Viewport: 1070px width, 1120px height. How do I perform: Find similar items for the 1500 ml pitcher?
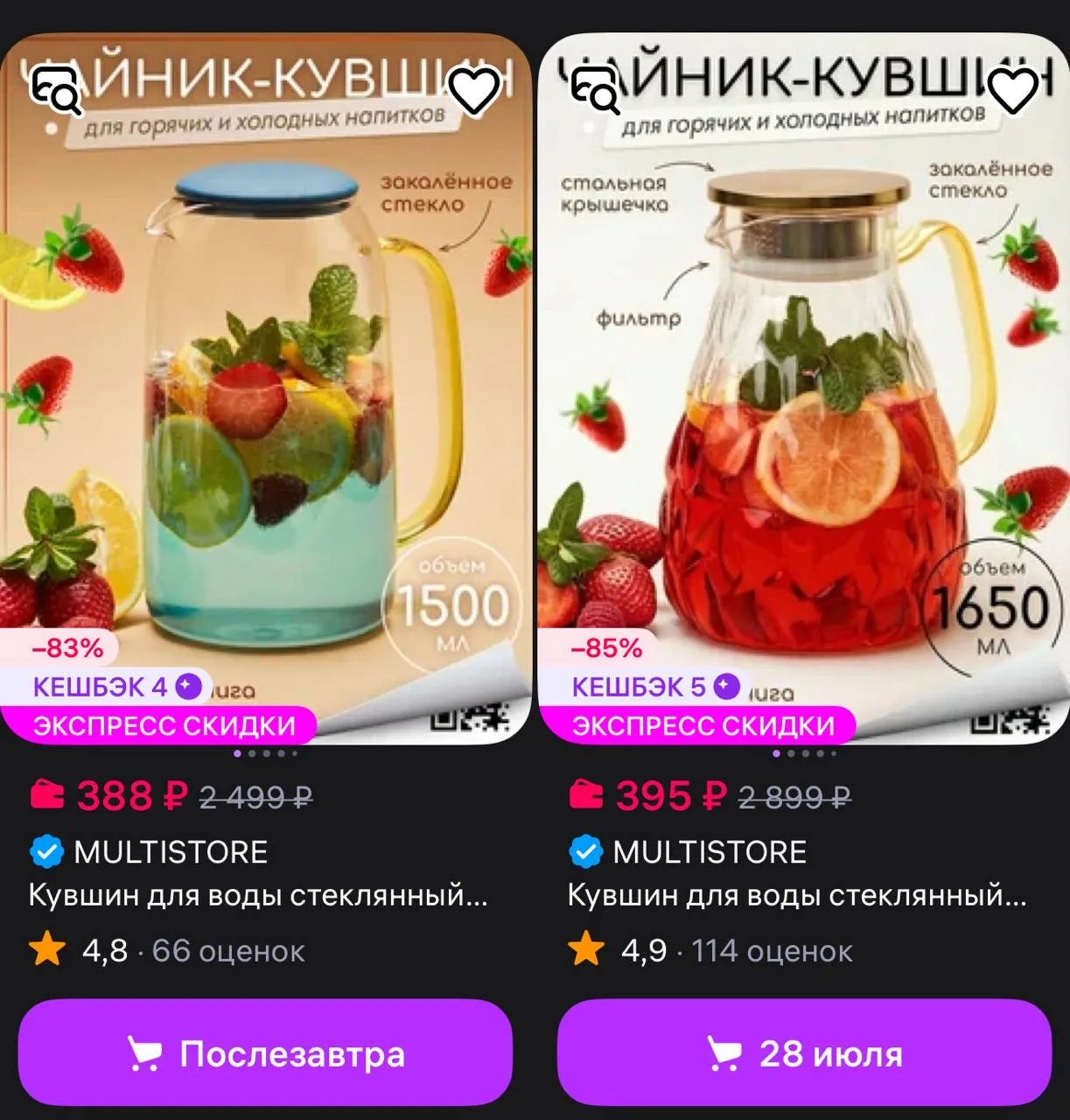(x=57, y=90)
